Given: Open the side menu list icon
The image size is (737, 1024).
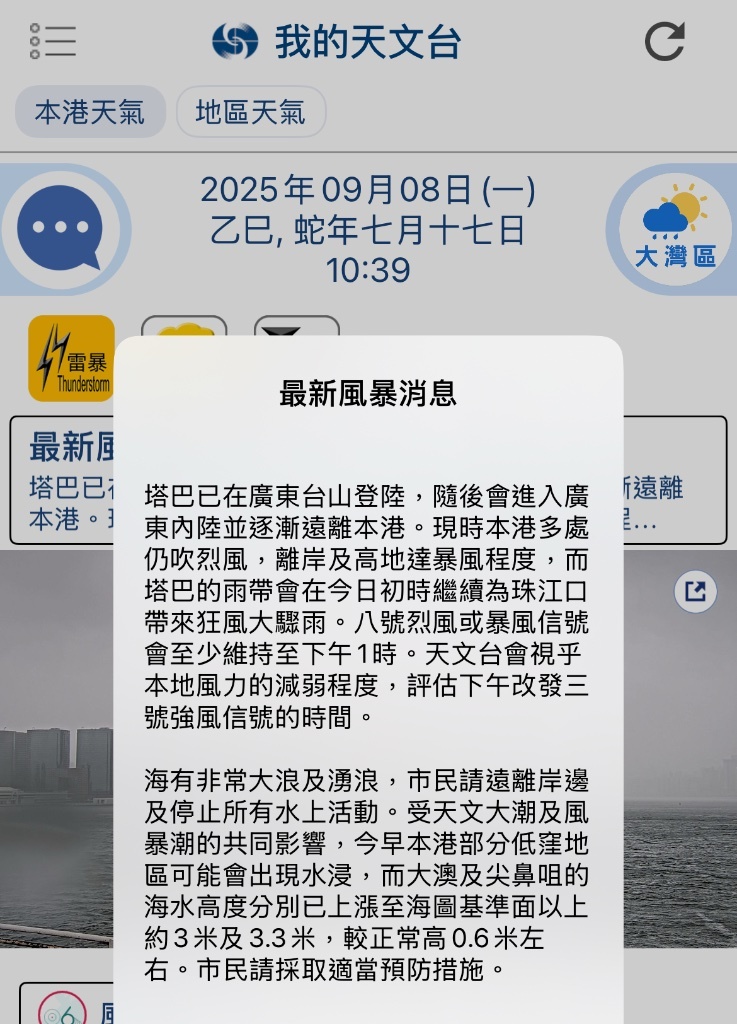Looking at the screenshot, I should coord(53,41).
